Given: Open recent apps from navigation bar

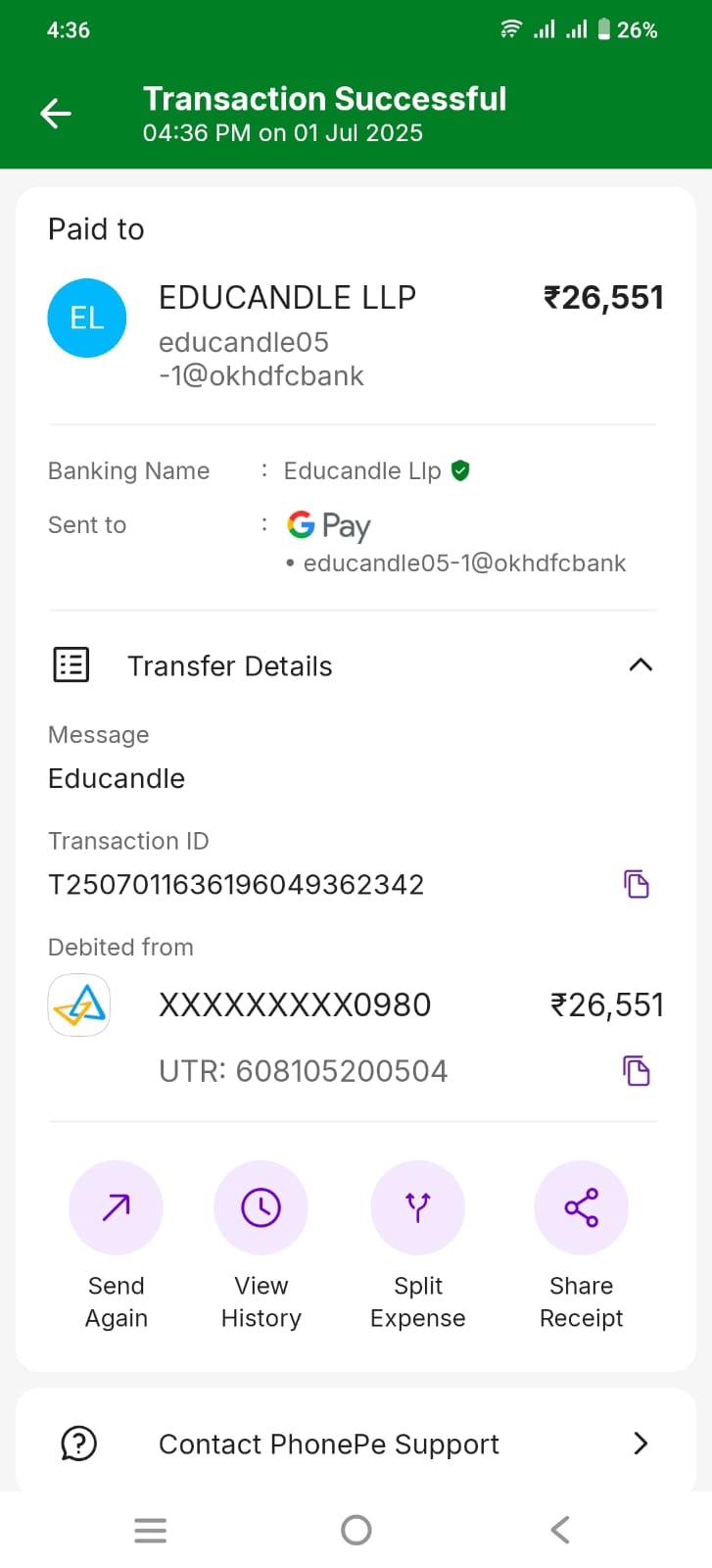Looking at the screenshot, I should click(150, 1530).
